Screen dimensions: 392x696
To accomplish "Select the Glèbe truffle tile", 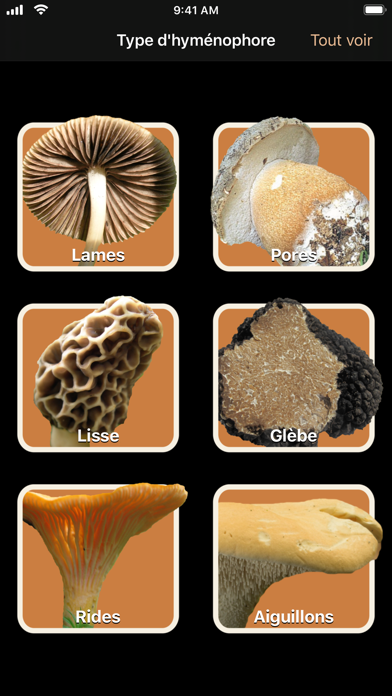I will (x=294, y=378).
